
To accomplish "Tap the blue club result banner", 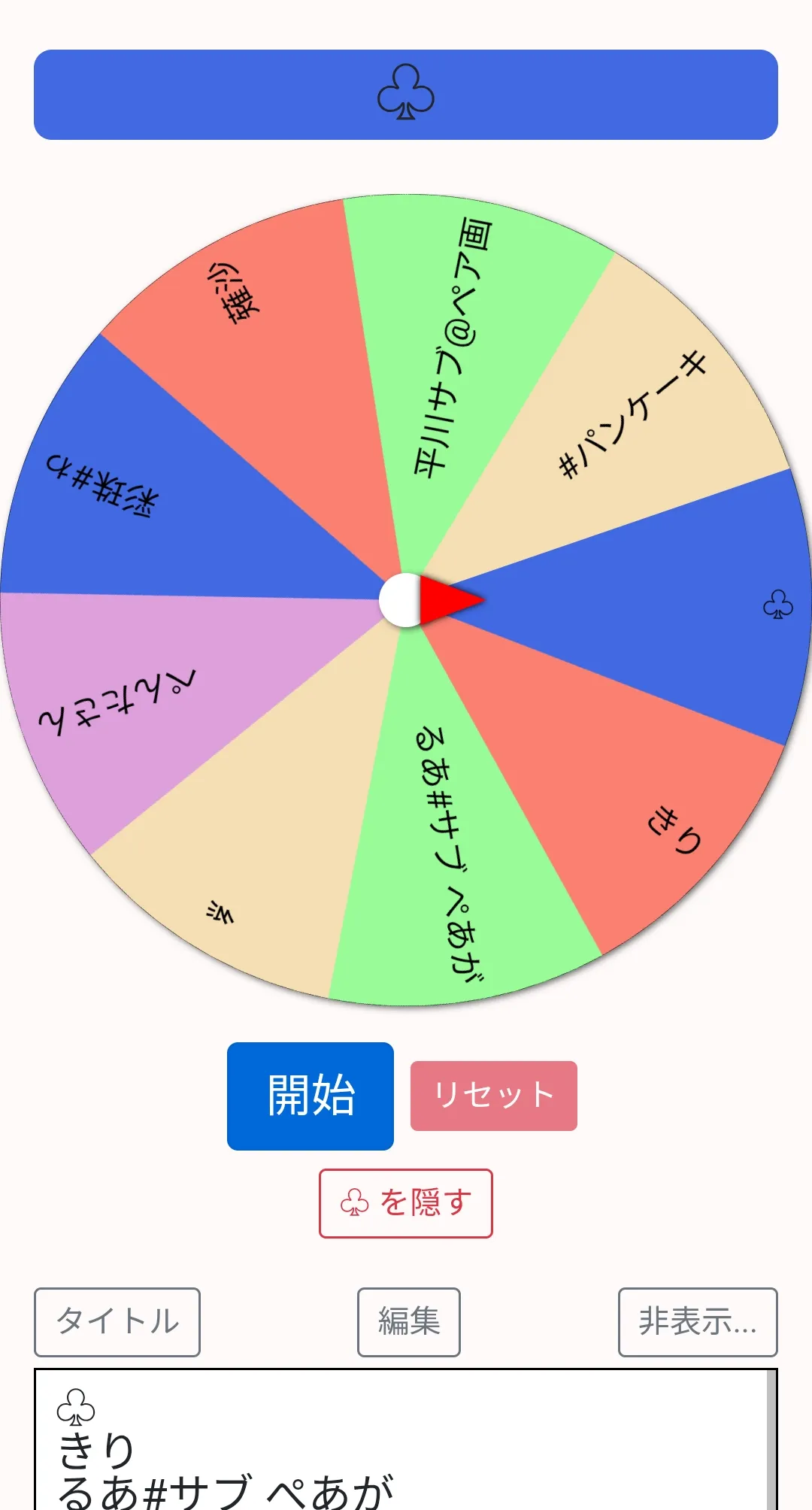I will 406,95.
